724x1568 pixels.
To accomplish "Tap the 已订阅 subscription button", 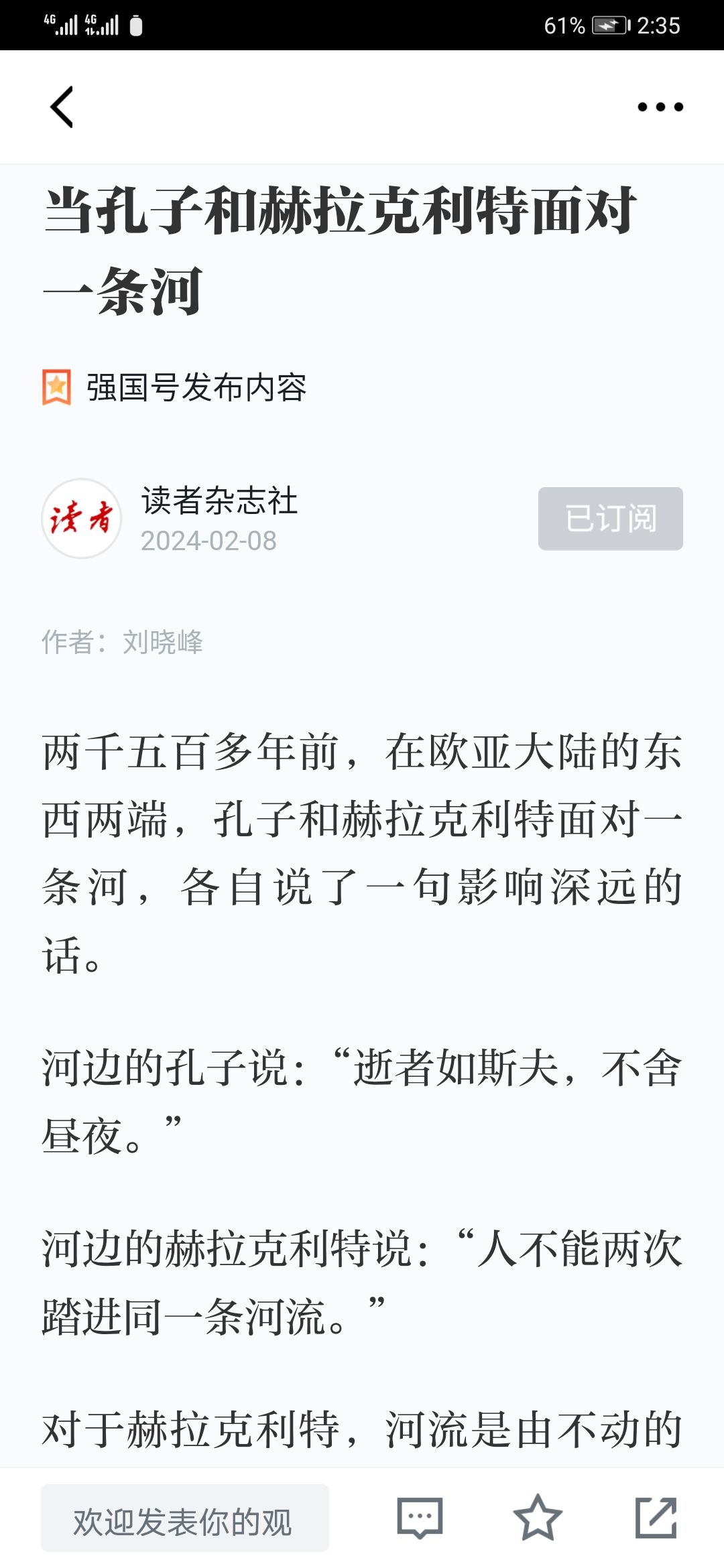I will click(x=611, y=519).
